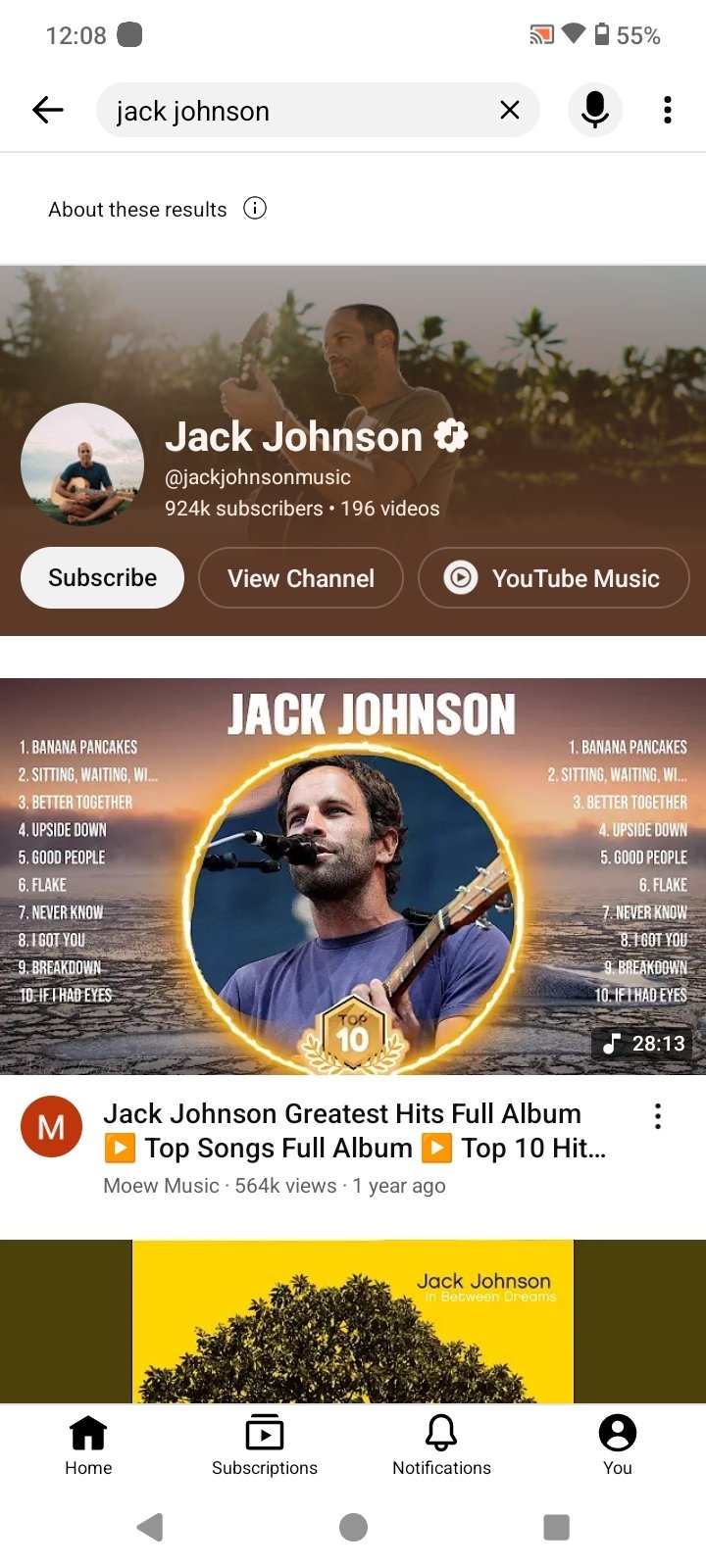Viewport: 706px width, 1568px height.
Task: Switch to the Subscriptions tab
Action: click(265, 1445)
